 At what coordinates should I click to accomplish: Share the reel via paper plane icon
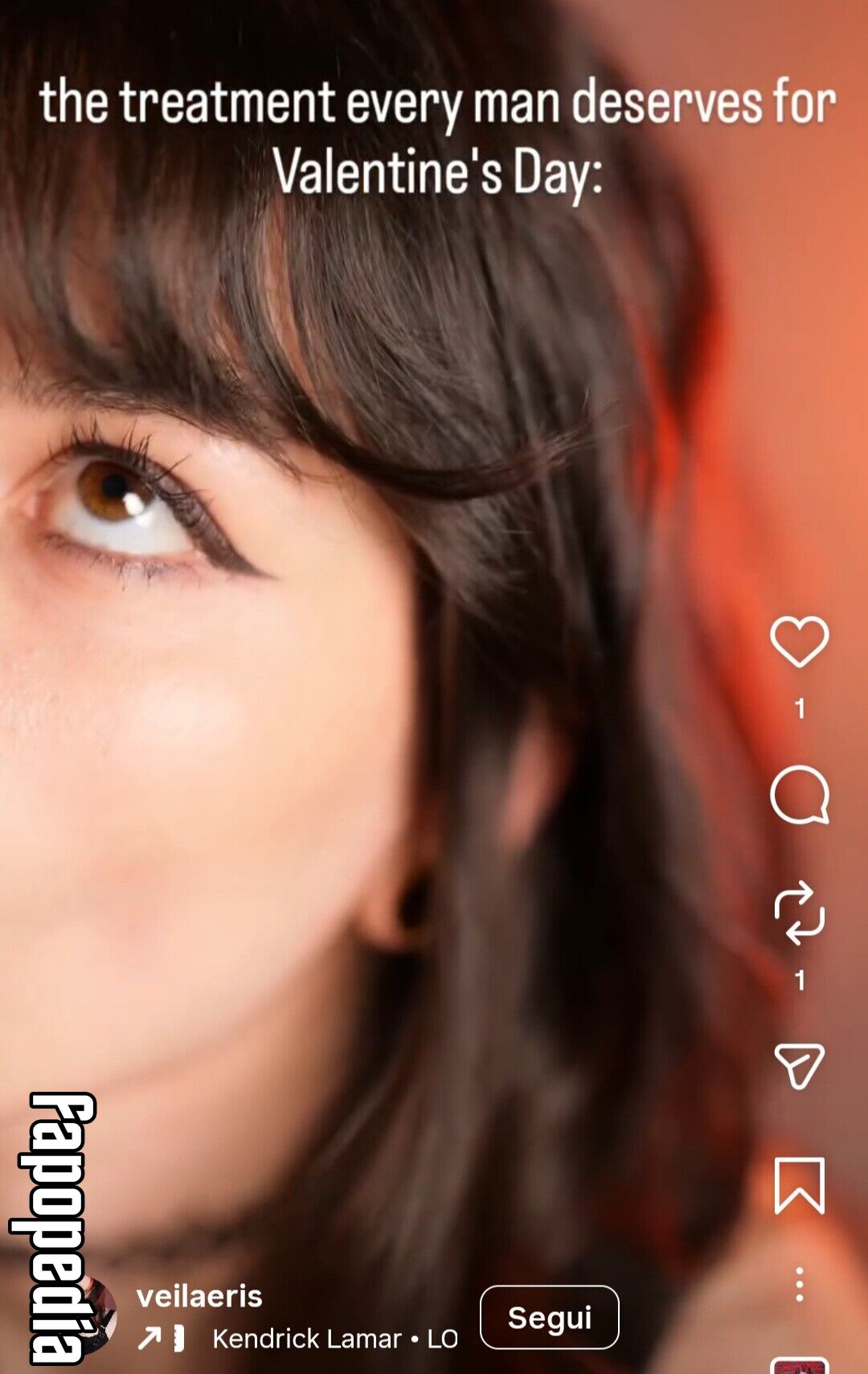tap(799, 1066)
